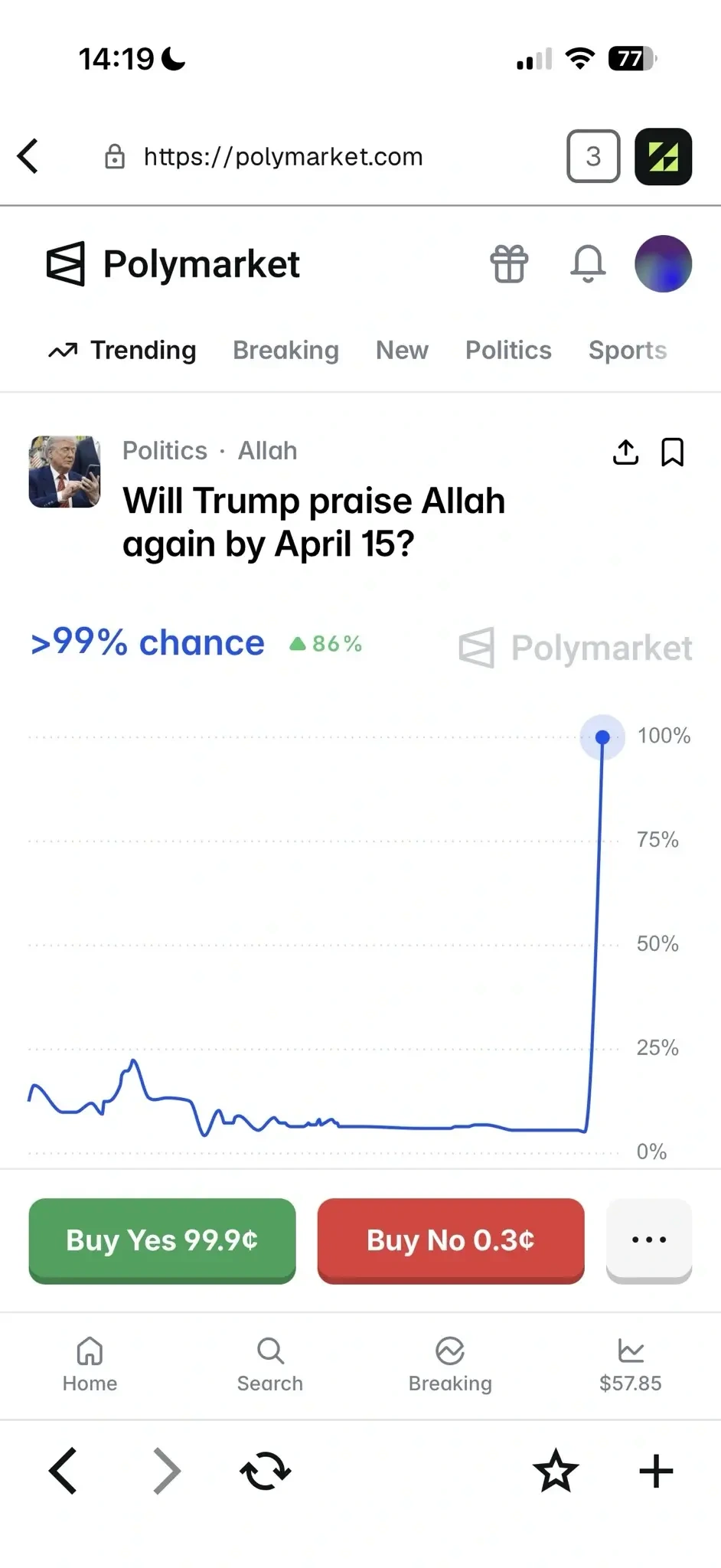The height and width of the screenshot is (1568, 721).
Task: Share this market
Action: coord(625,452)
